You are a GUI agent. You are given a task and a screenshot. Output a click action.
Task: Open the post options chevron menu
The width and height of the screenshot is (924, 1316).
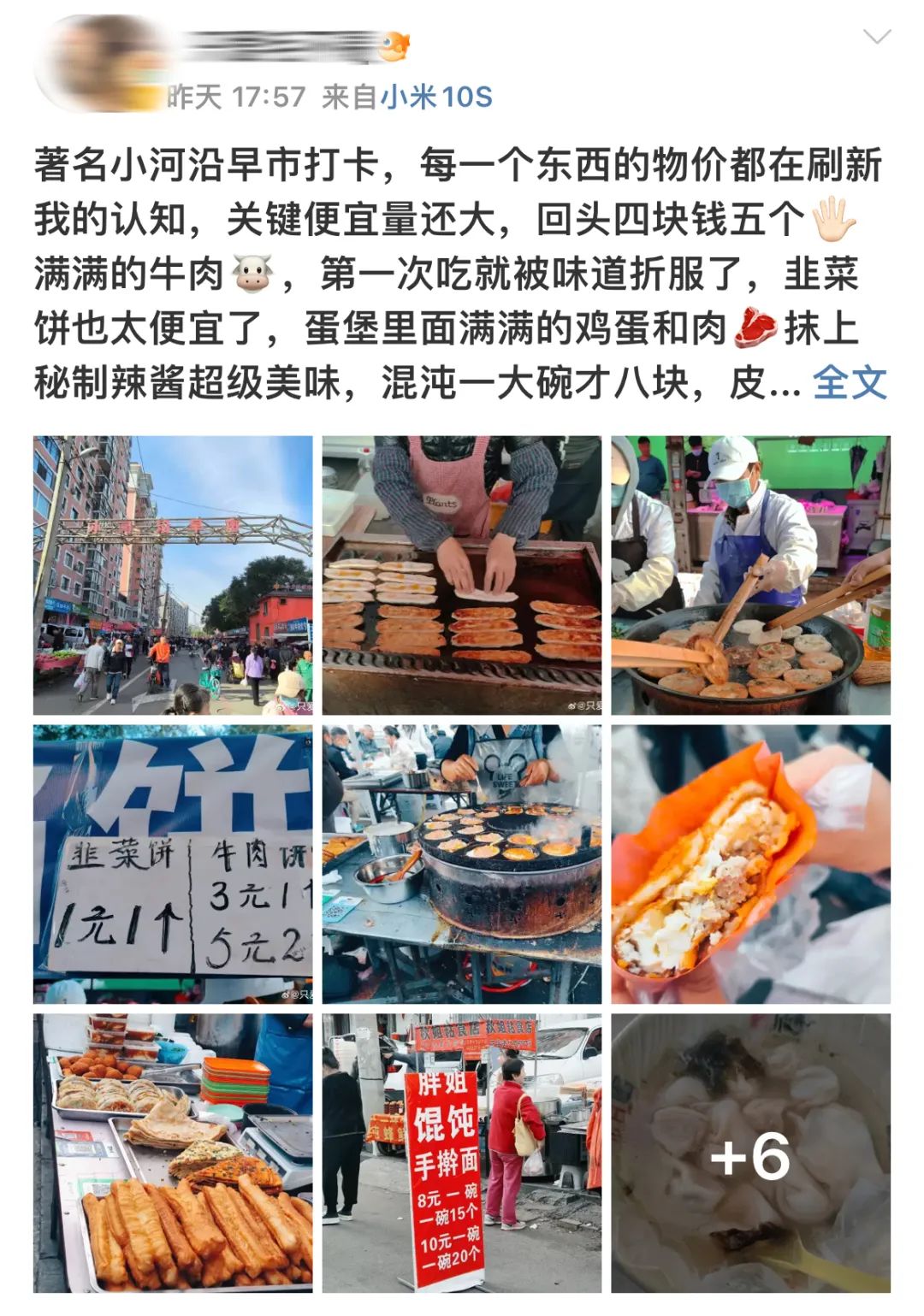876,37
